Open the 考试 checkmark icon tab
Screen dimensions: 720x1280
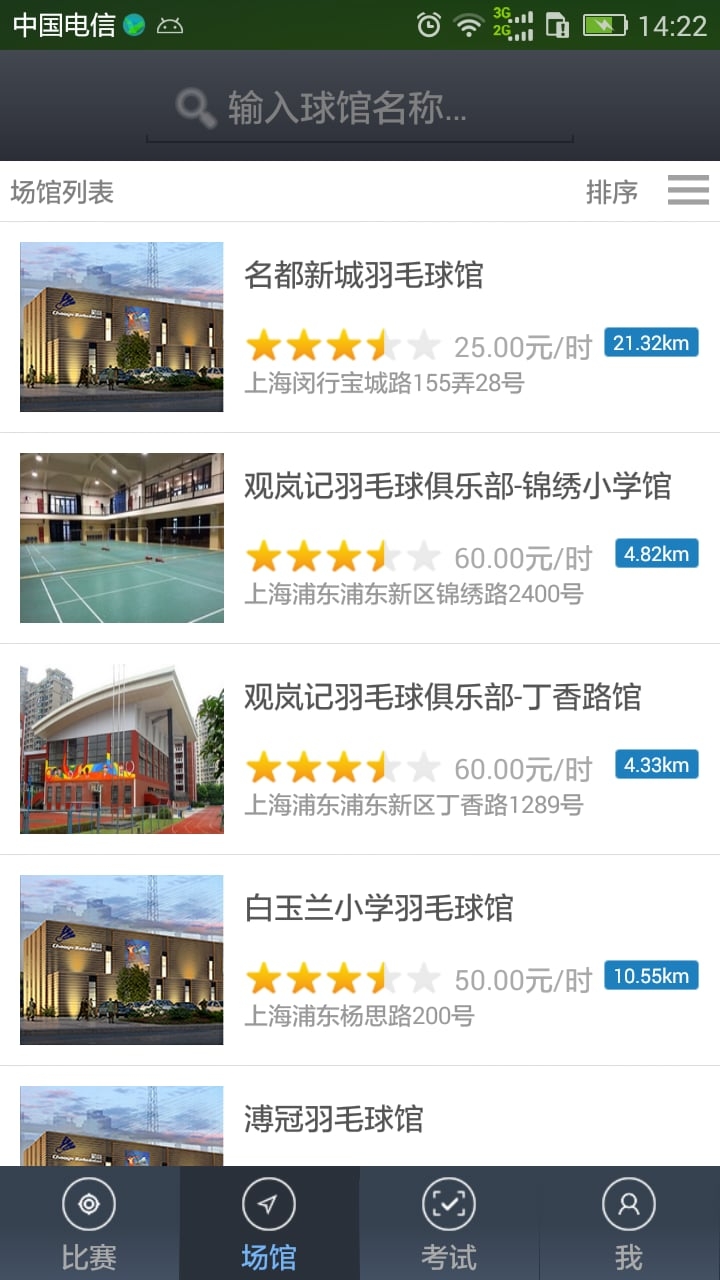(449, 1205)
